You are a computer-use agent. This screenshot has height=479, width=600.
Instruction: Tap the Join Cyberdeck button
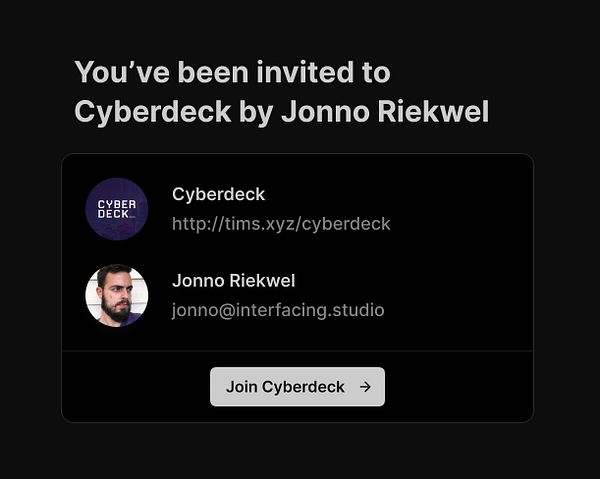pyautogui.click(x=297, y=387)
